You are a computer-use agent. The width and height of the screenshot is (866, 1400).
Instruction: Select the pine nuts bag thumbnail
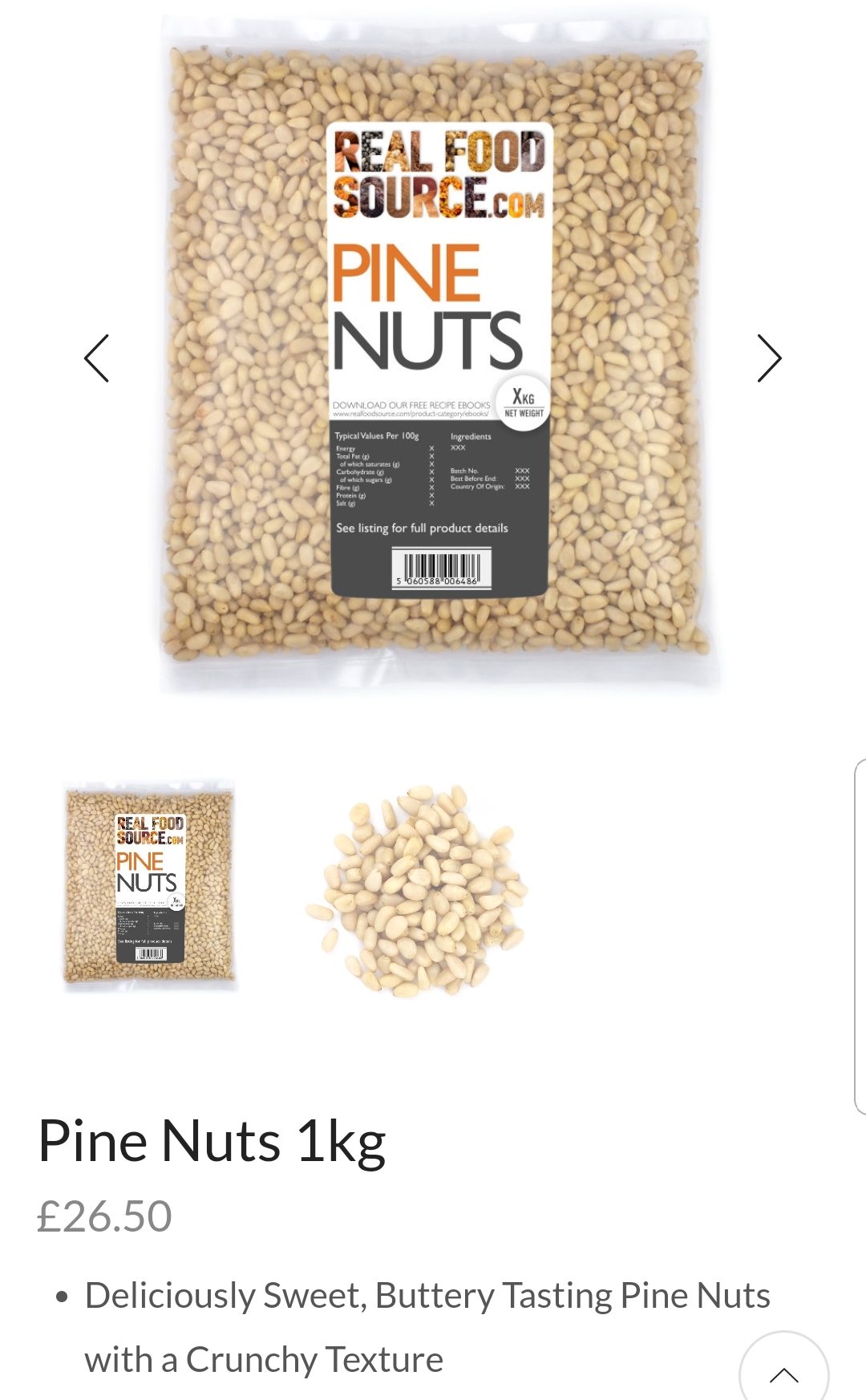(150, 887)
